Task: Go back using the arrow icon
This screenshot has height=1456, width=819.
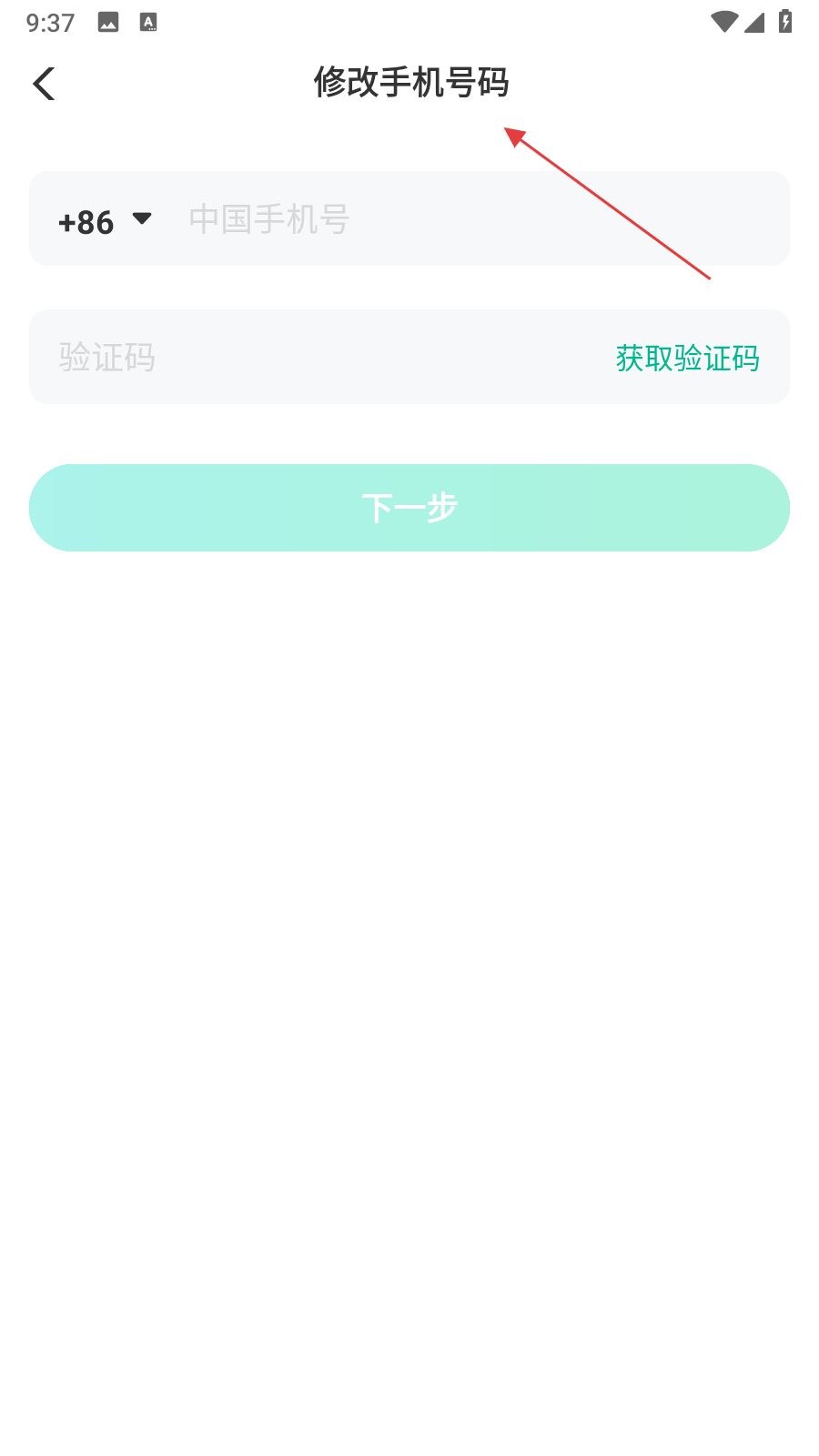Action: pyautogui.click(x=44, y=84)
